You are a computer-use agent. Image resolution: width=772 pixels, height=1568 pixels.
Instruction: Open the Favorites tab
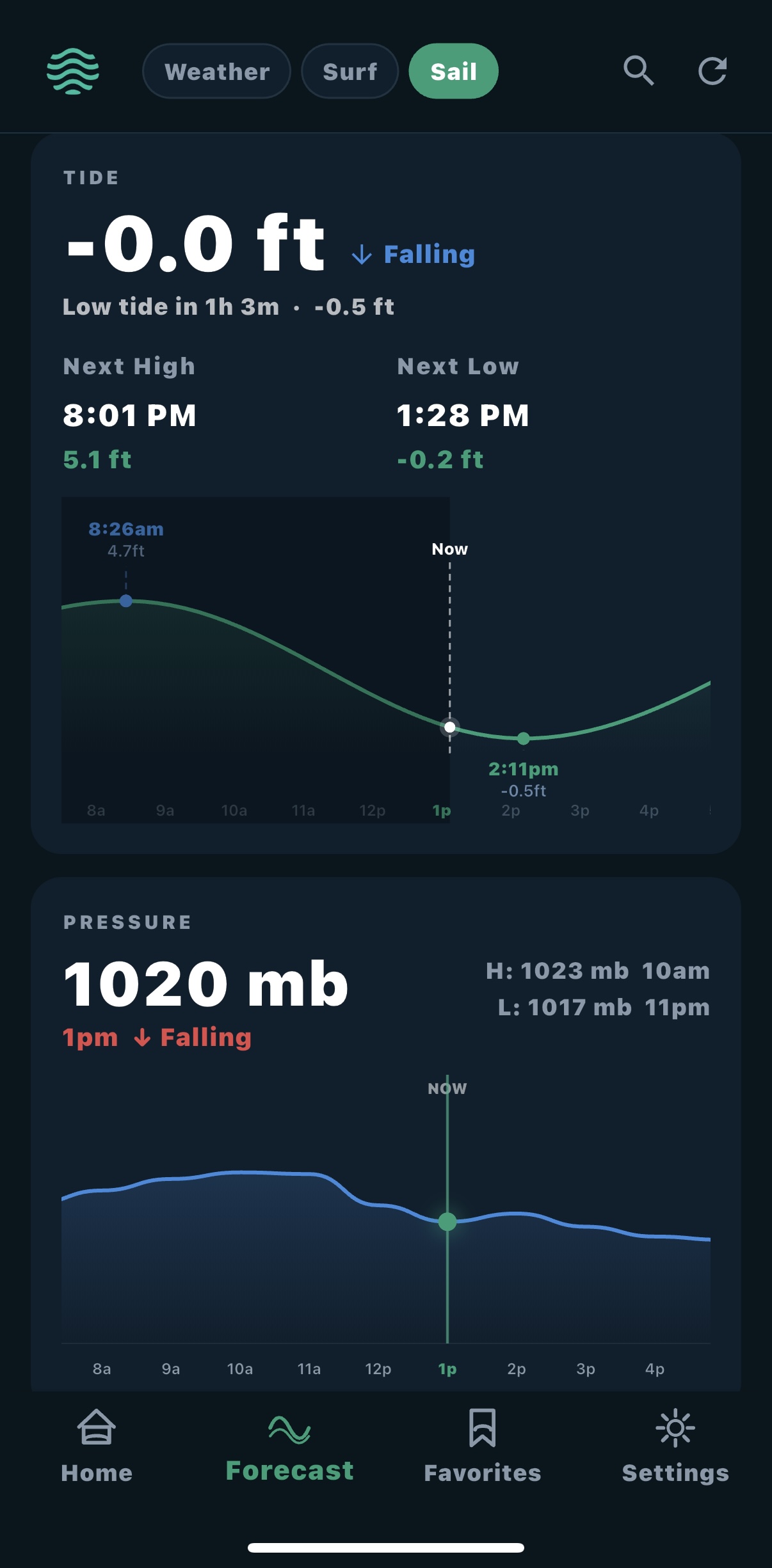482,1446
